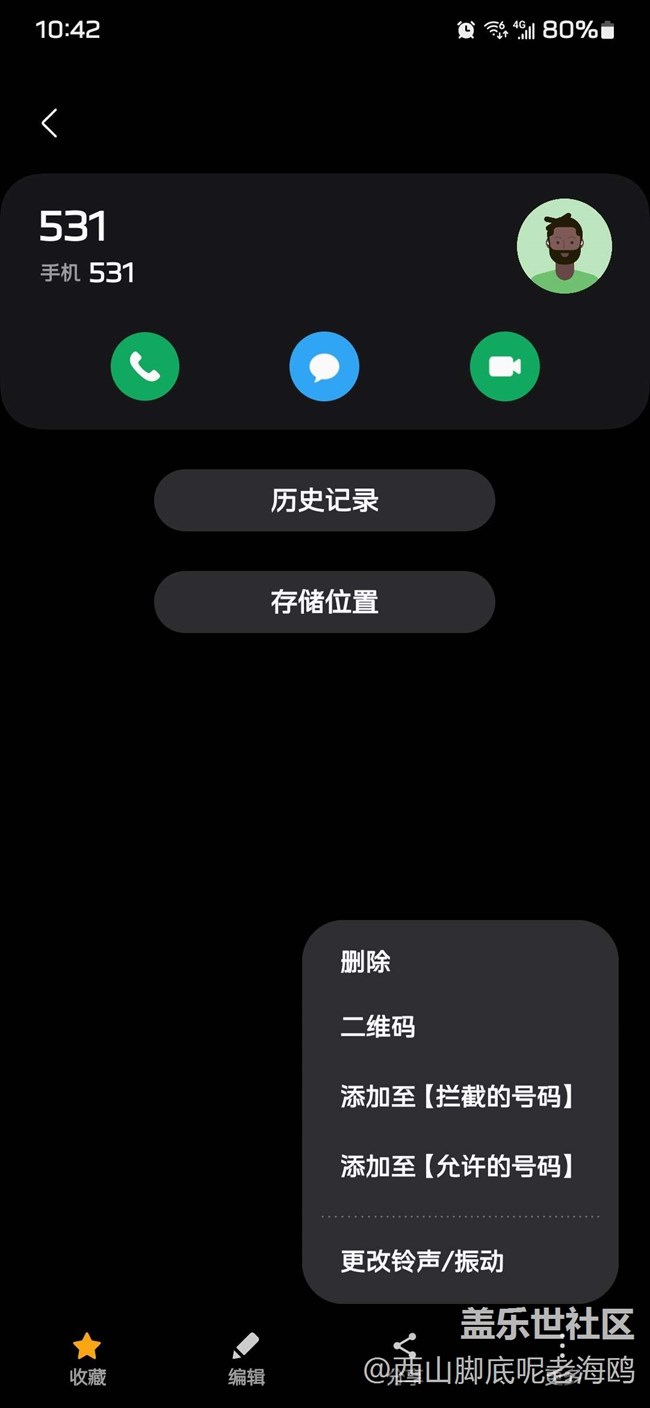This screenshot has height=1408, width=650.
Task: Select 添加至【拦截的号码】
Action: click(x=460, y=1097)
